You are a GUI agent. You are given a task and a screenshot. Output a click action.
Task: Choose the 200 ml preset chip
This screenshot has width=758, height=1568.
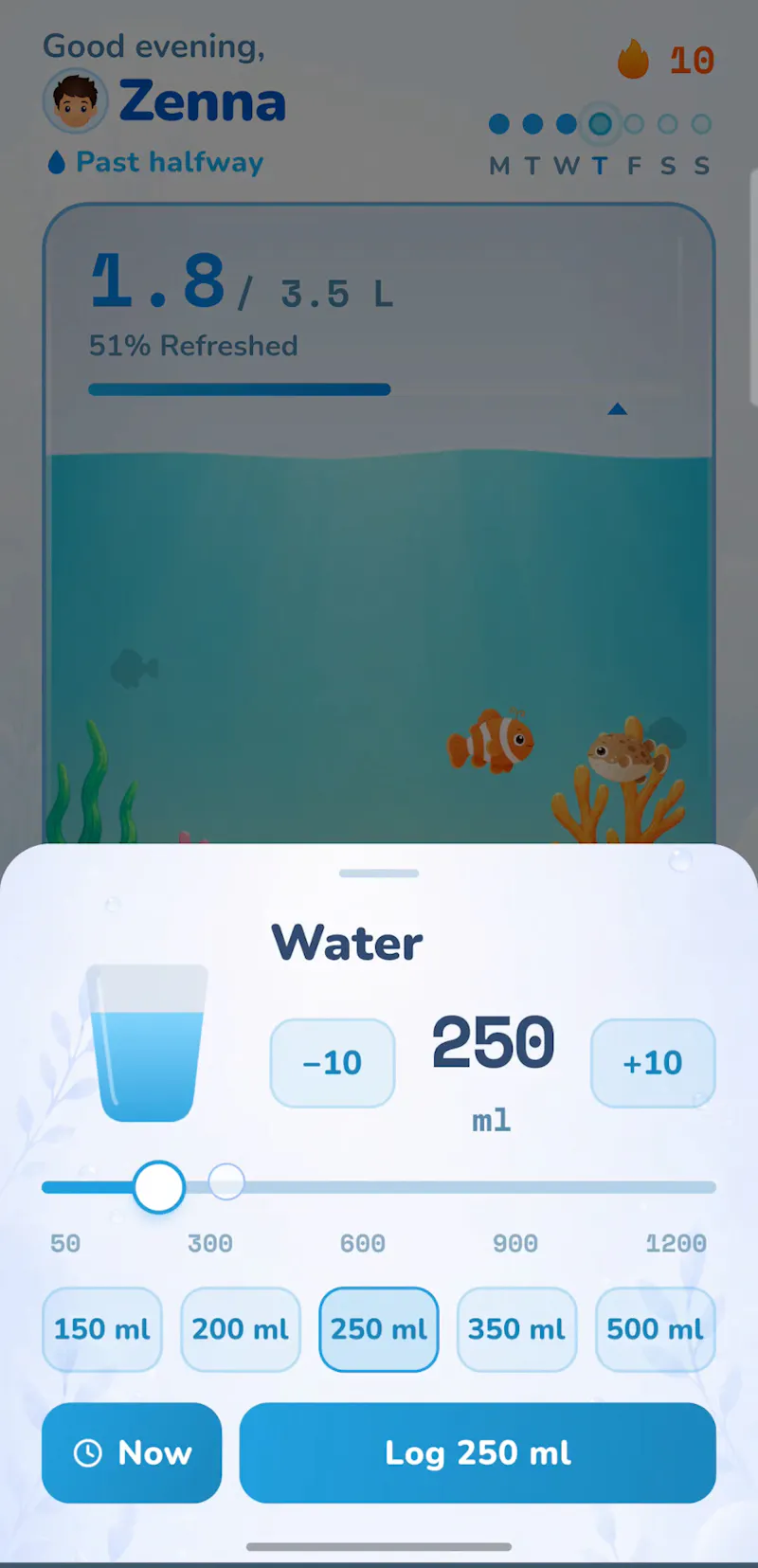(x=241, y=1329)
